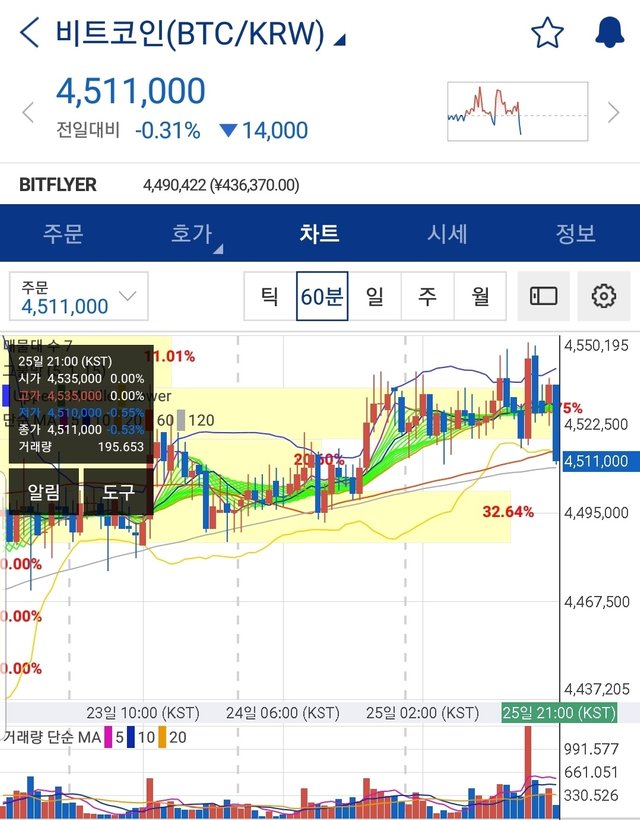Open the chart settings gear
This screenshot has width=640, height=820.
tap(603, 297)
